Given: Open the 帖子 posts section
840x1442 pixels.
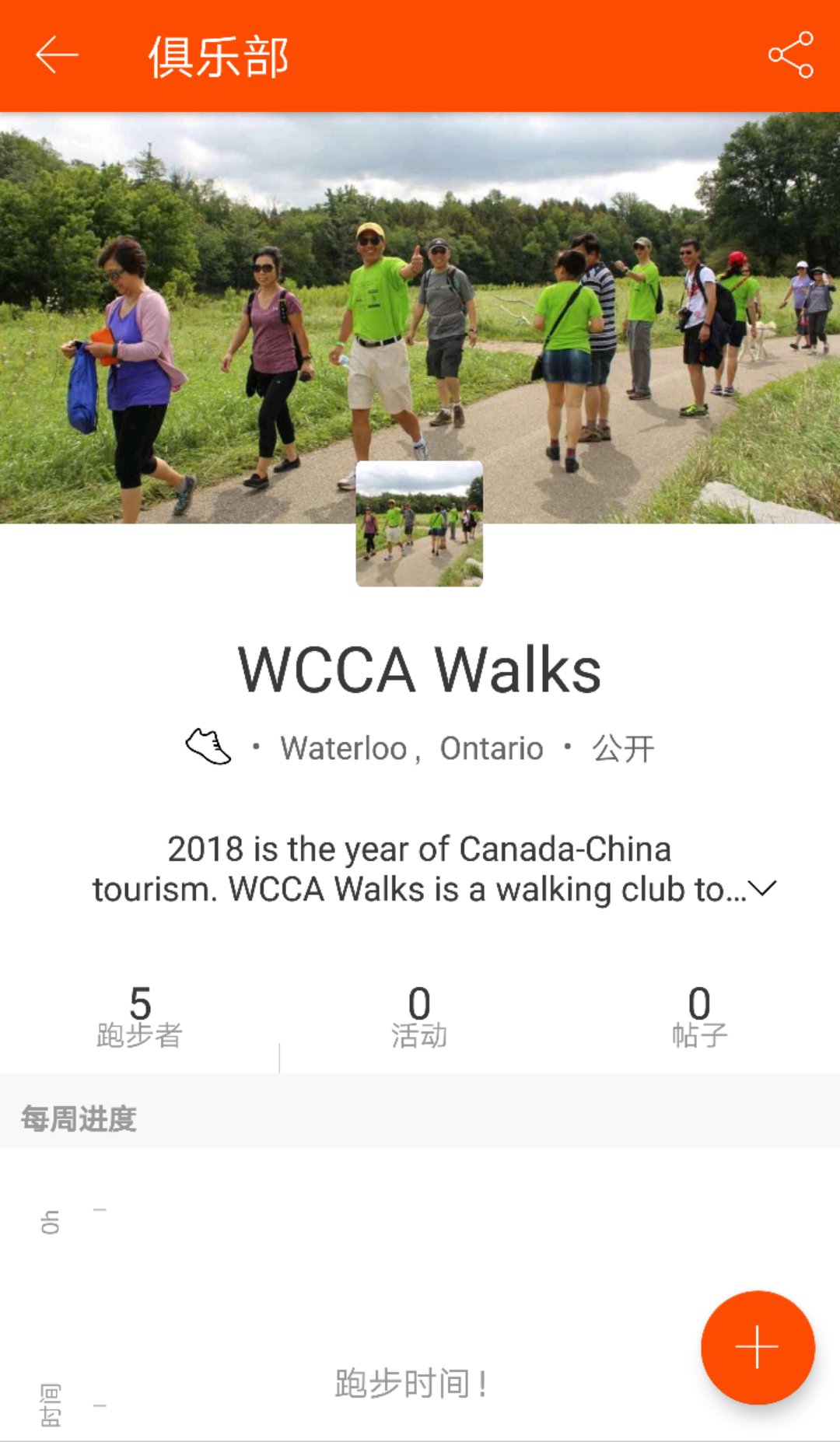Looking at the screenshot, I should coord(699,1017).
